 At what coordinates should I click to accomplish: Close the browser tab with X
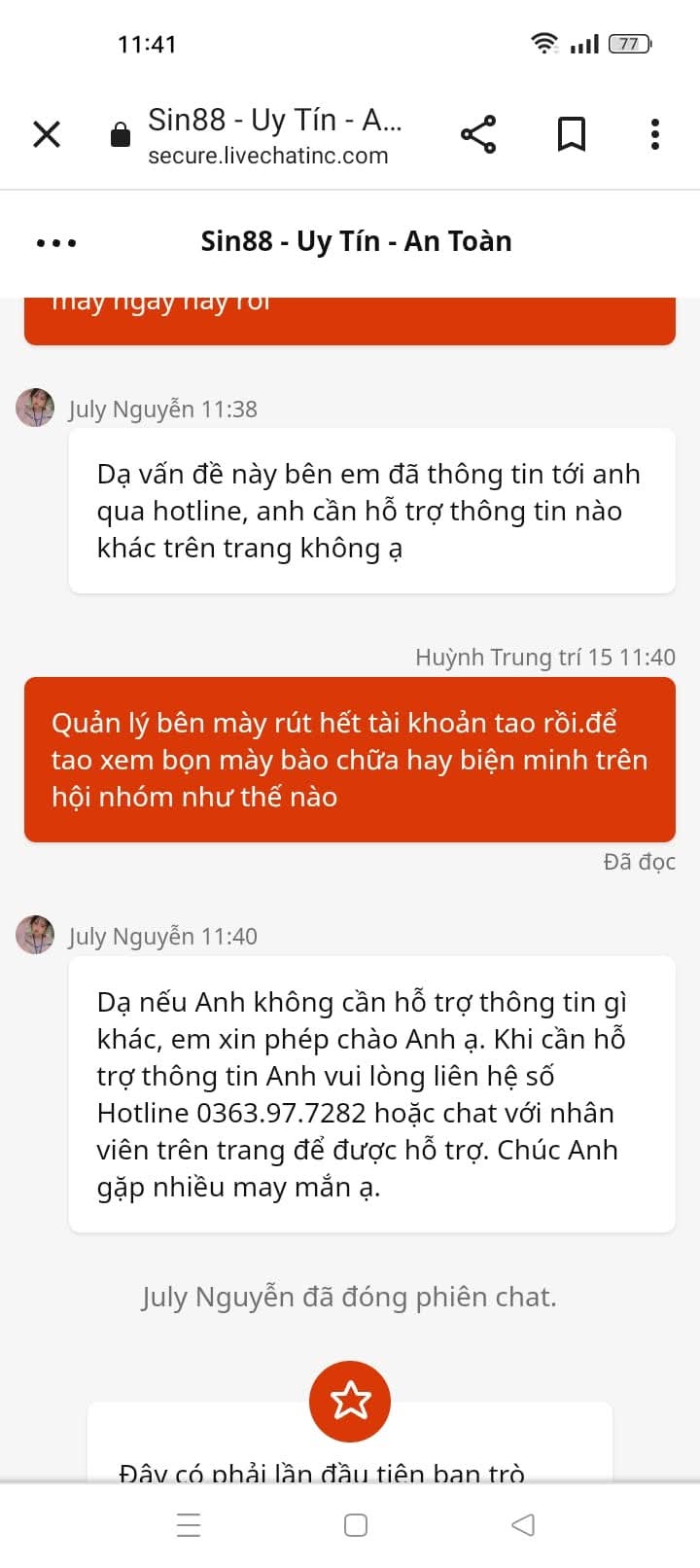tap(47, 134)
